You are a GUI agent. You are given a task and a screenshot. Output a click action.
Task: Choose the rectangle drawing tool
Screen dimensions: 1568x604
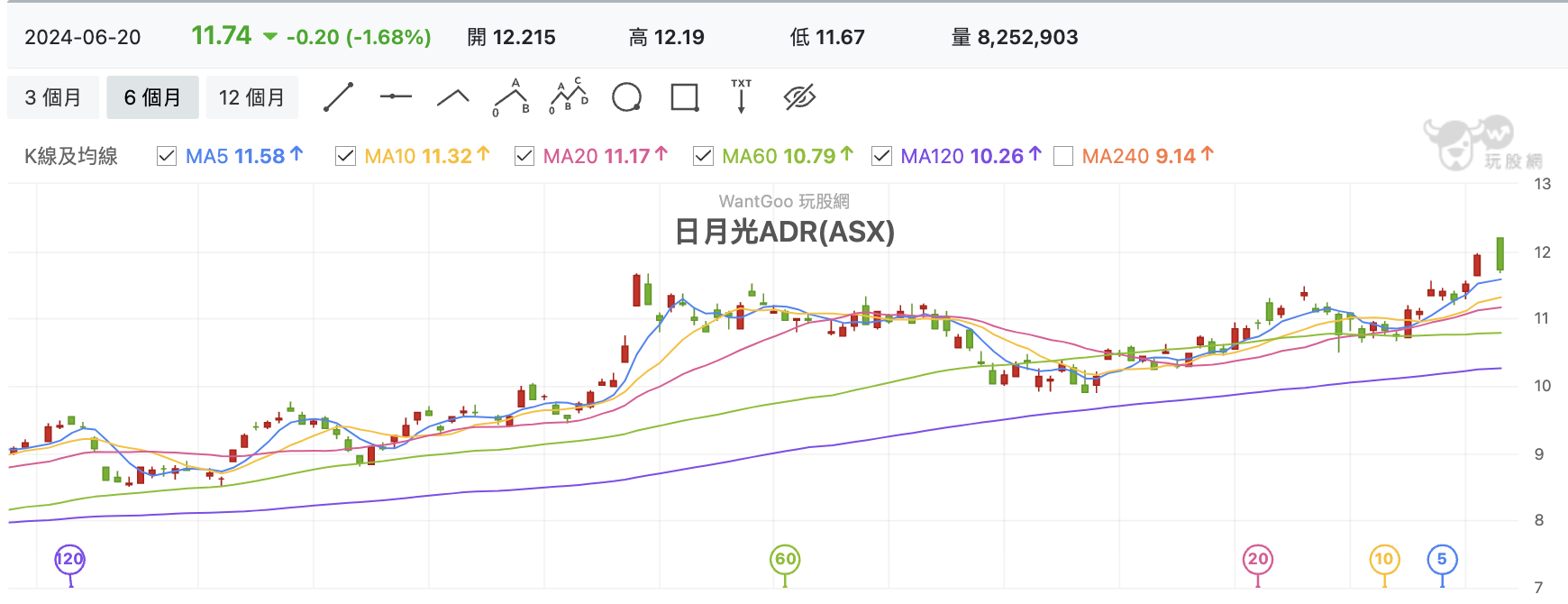685,97
